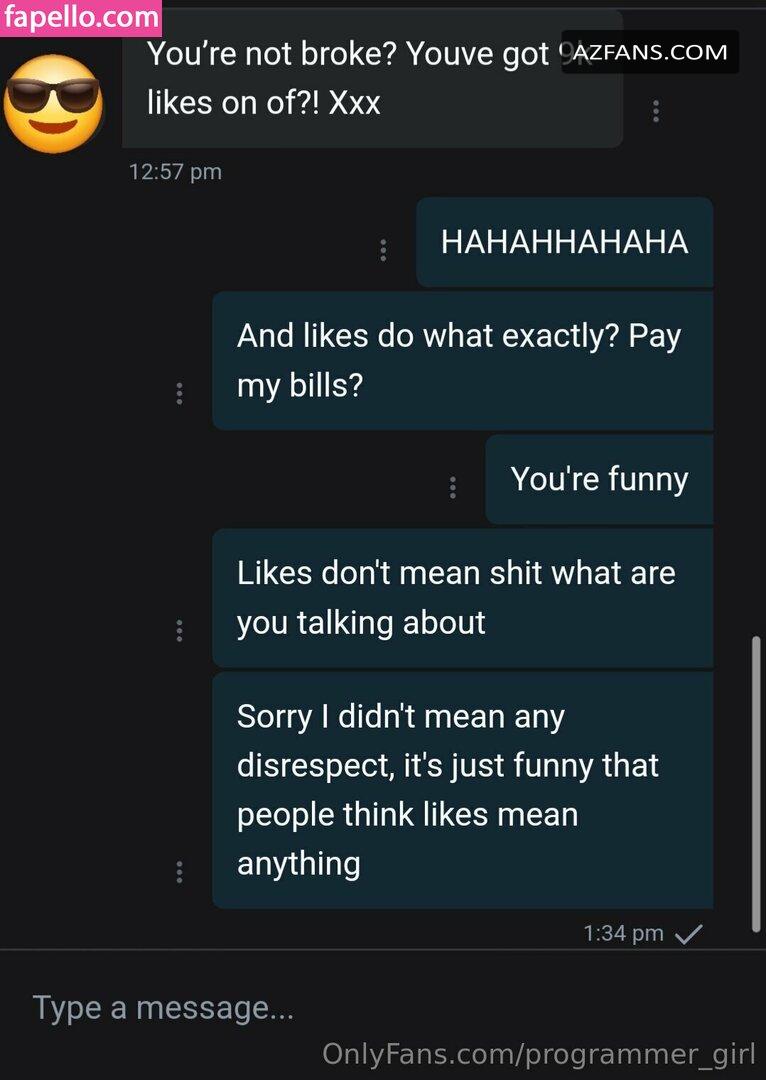Open the three-dot menu beside "HAHAHHAHAHA"
766x1080 pixels.
point(383,250)
